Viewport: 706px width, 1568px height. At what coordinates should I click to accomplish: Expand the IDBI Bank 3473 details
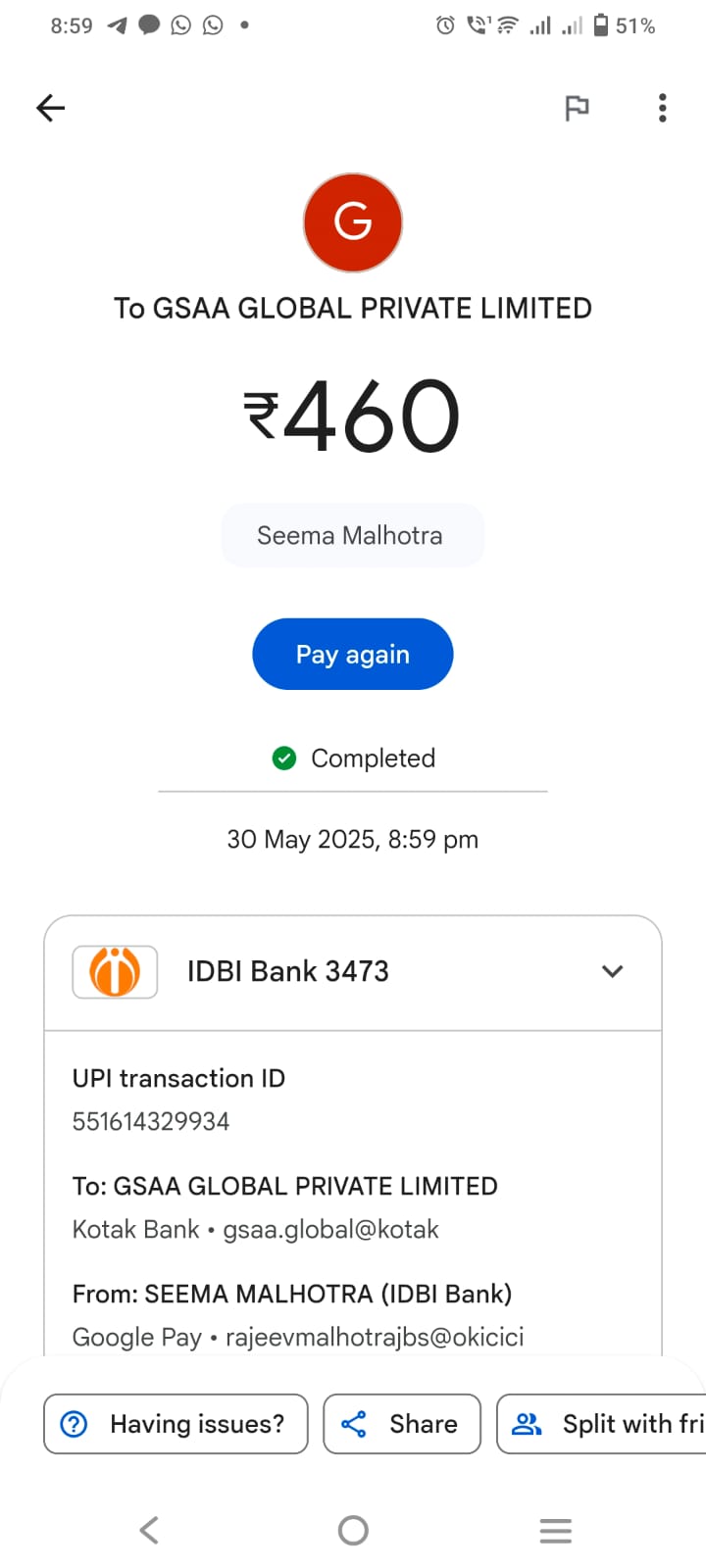pyautogui.click(x=612, y=971)
